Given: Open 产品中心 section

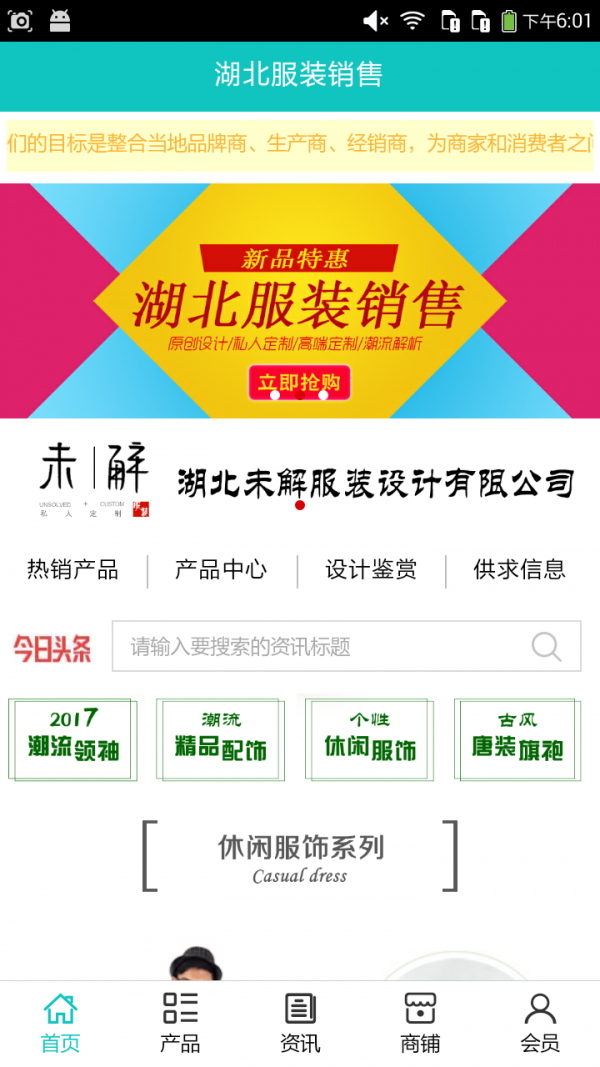Looking at the screenshot, I should click(x=221, y=570).
